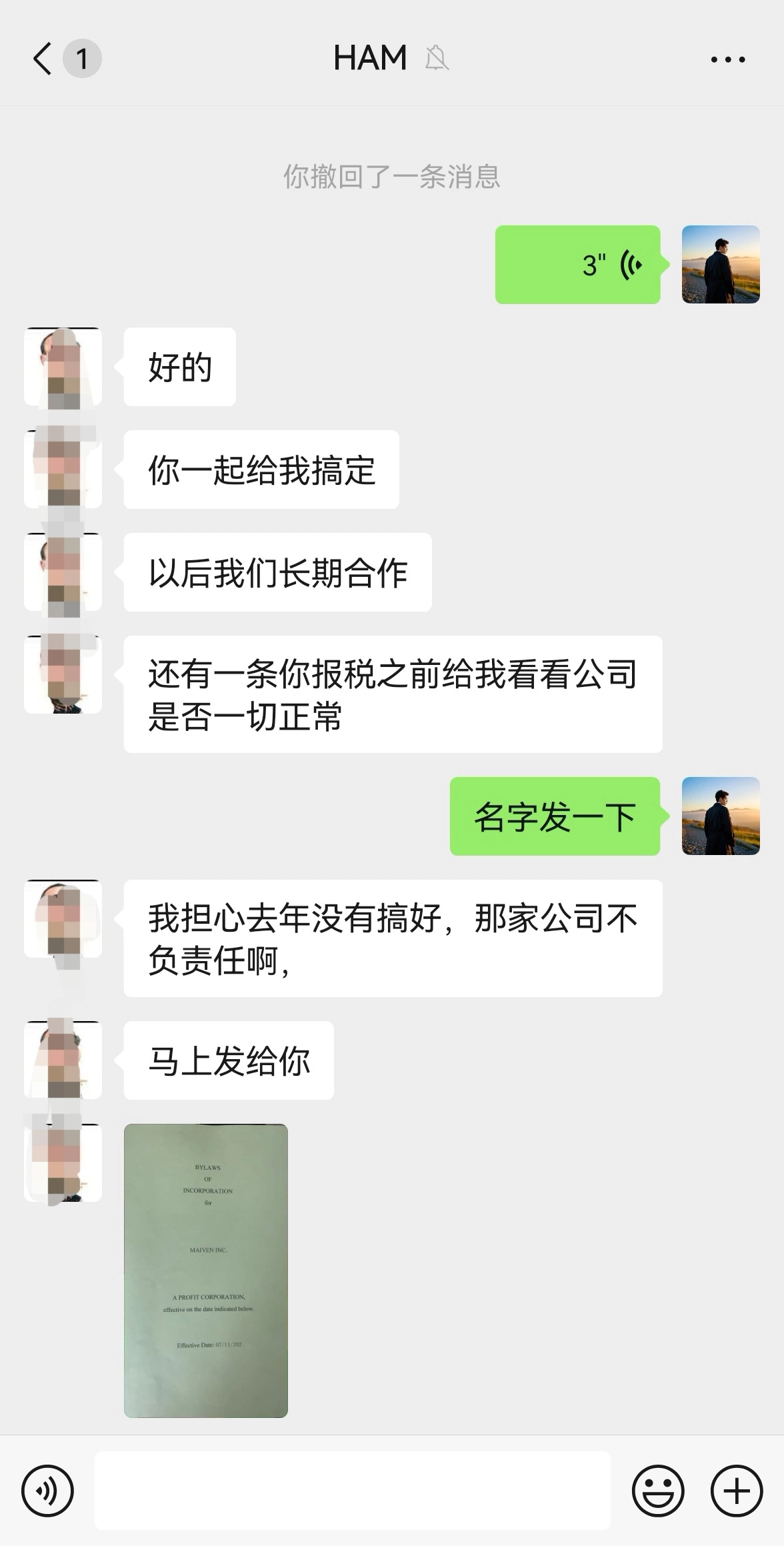View the contact's avatar beside 好的

point(63,367)
